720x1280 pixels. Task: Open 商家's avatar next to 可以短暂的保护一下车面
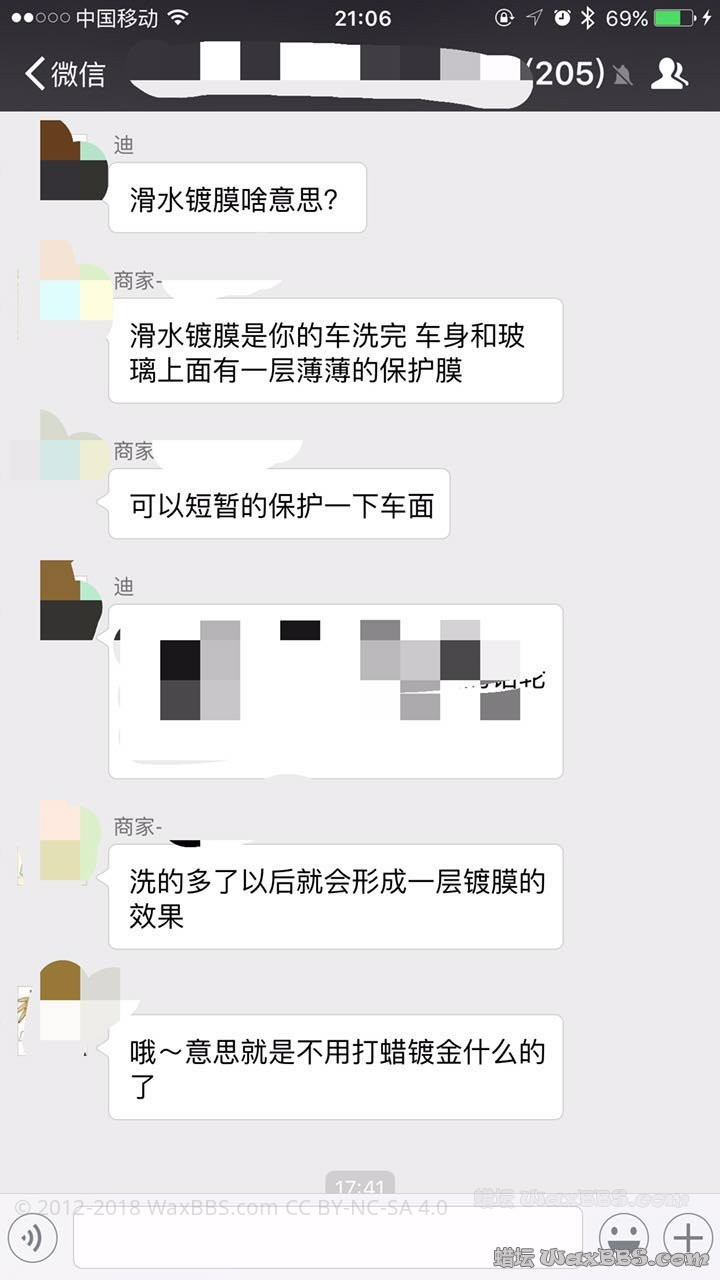[x=72, y=447]
